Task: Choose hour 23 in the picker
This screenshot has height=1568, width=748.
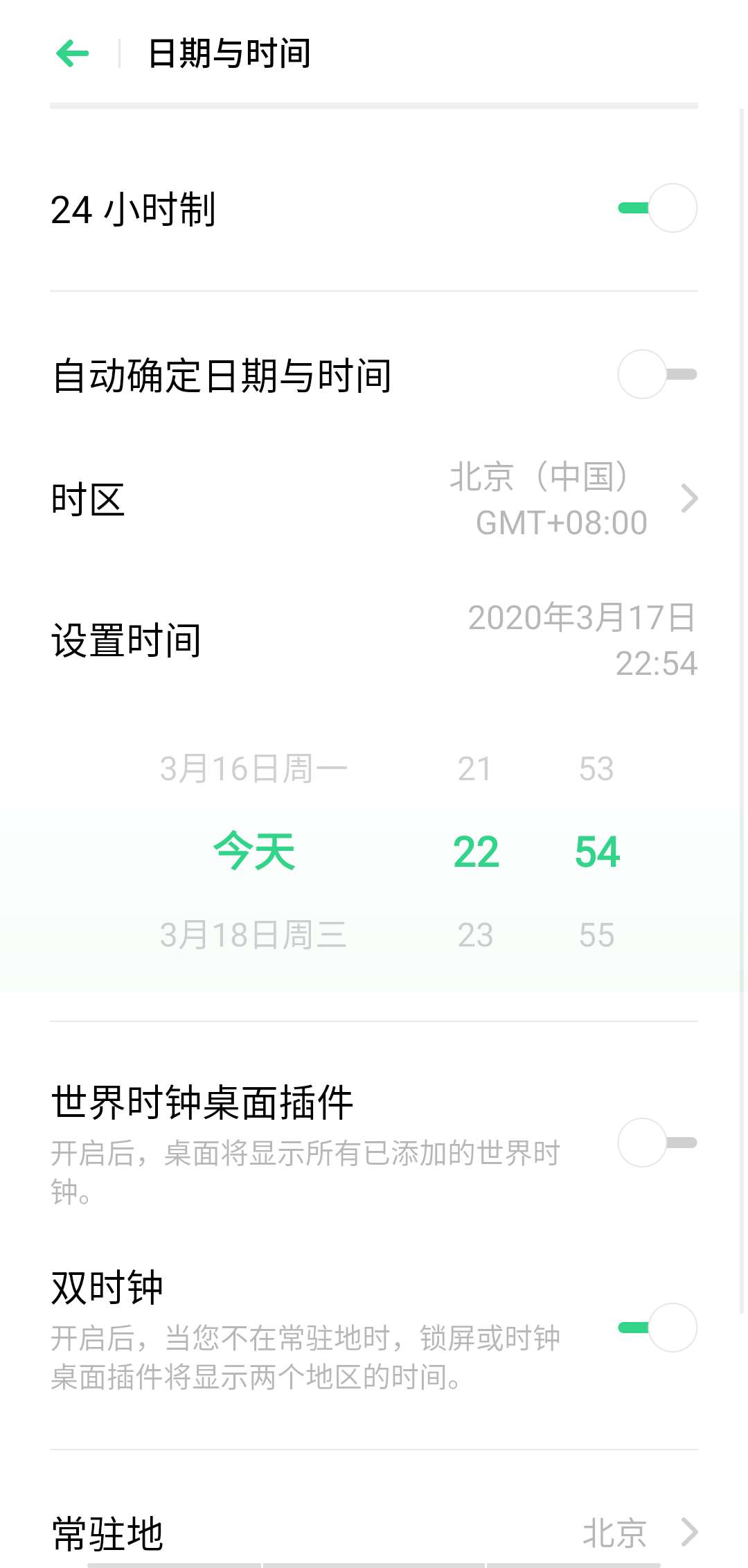Action: [x=475, y=935]
